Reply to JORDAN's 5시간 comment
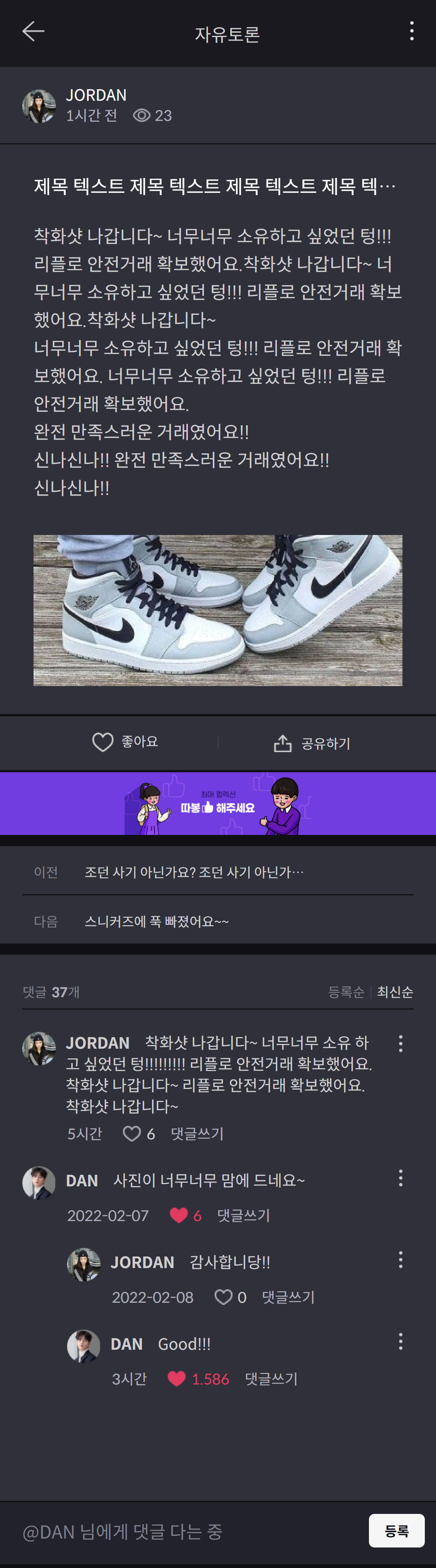The image size is (436, 1568). pyautogui.click(x=197, y=1133)
